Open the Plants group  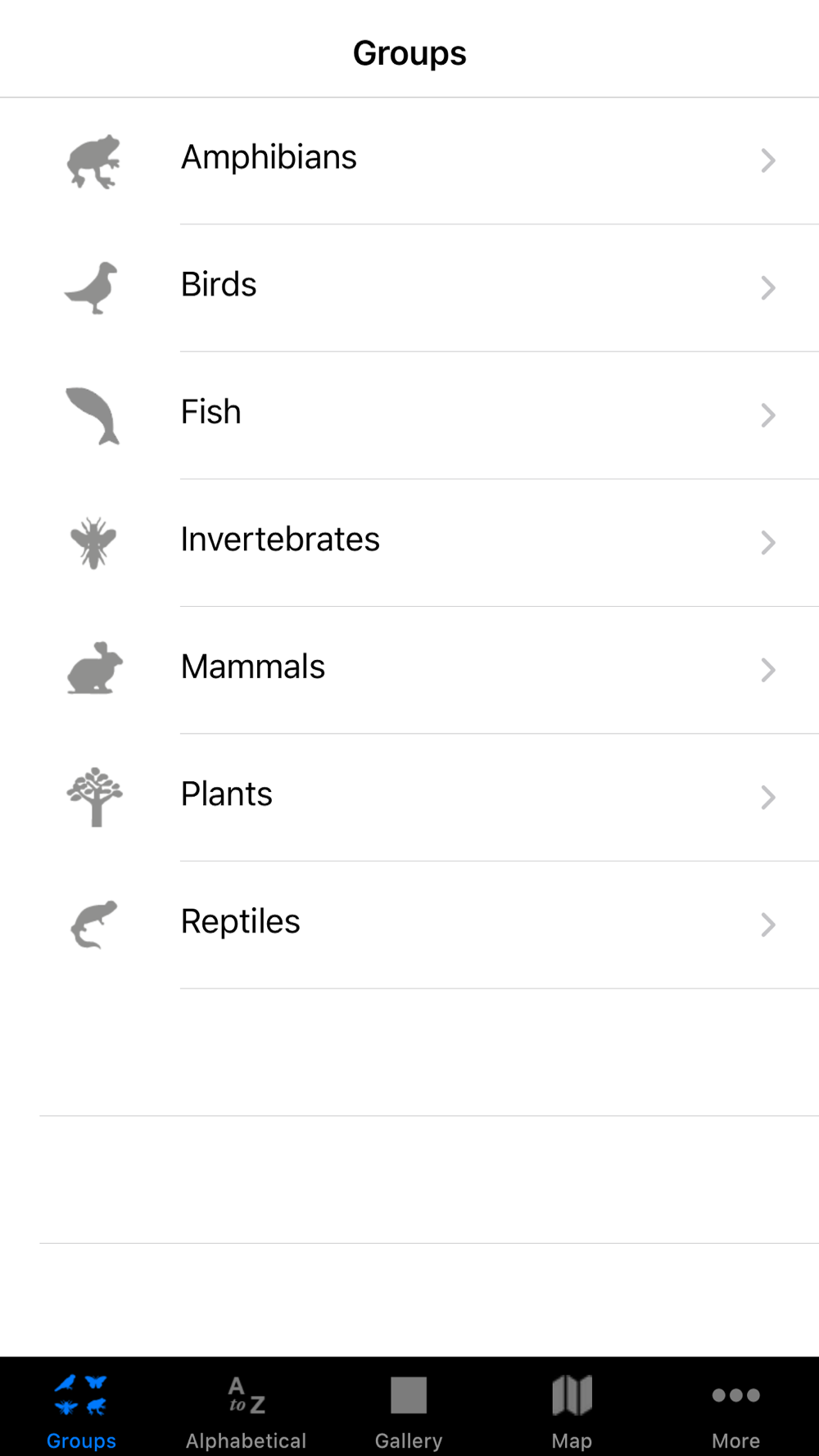(x=409, y=798)
